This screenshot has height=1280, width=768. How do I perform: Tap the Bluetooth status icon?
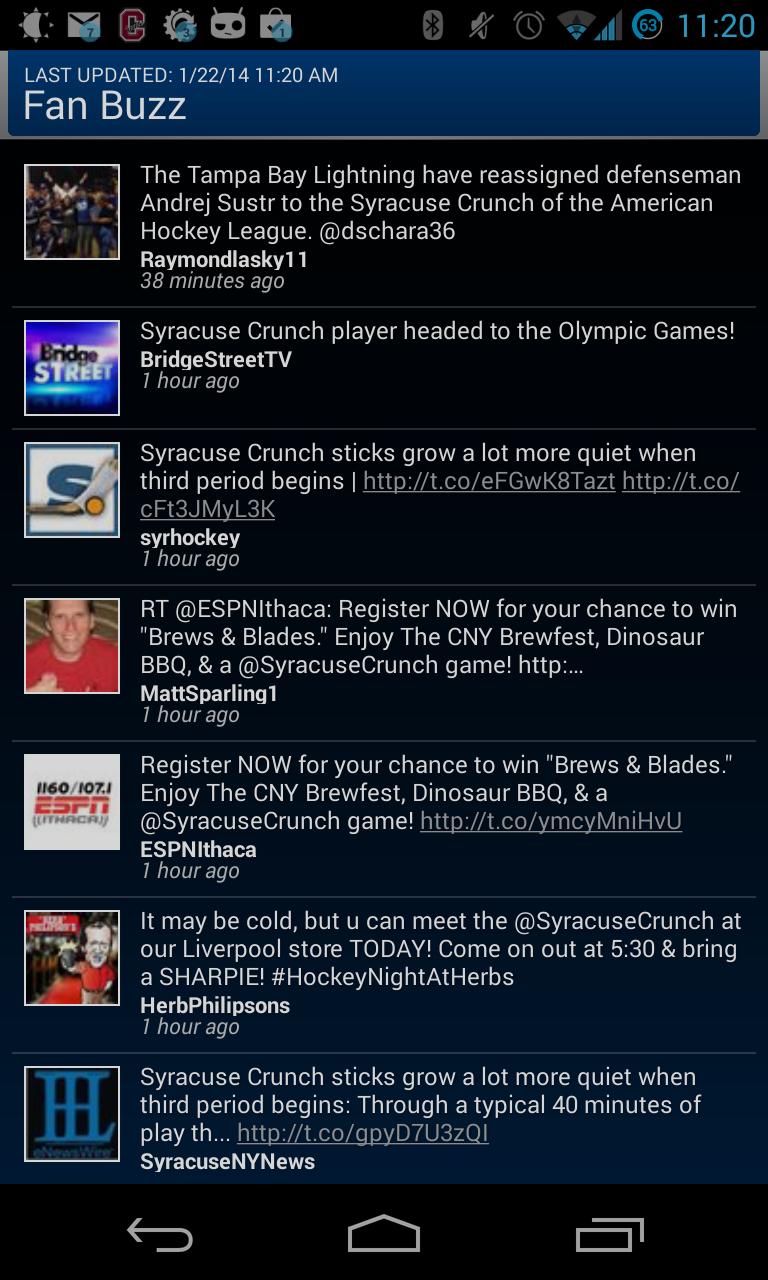click(x=431, y=25)
